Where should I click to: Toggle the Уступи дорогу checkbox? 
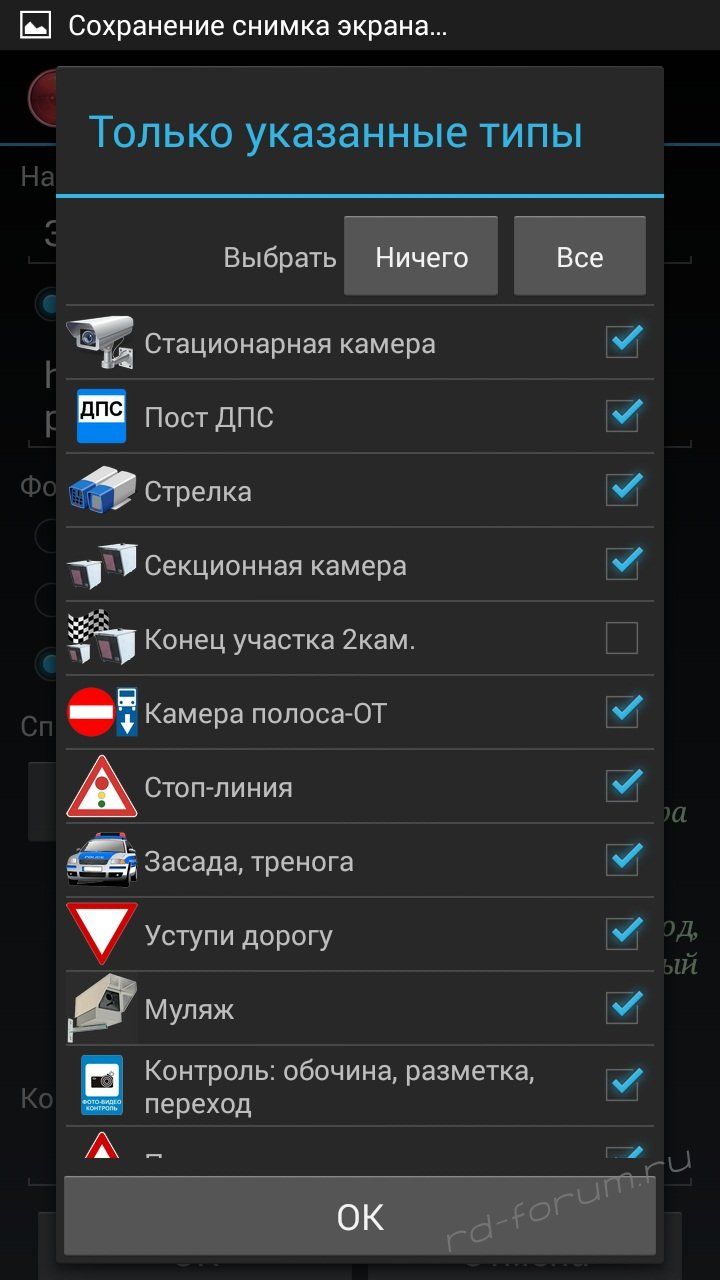(x=622, y=934)
